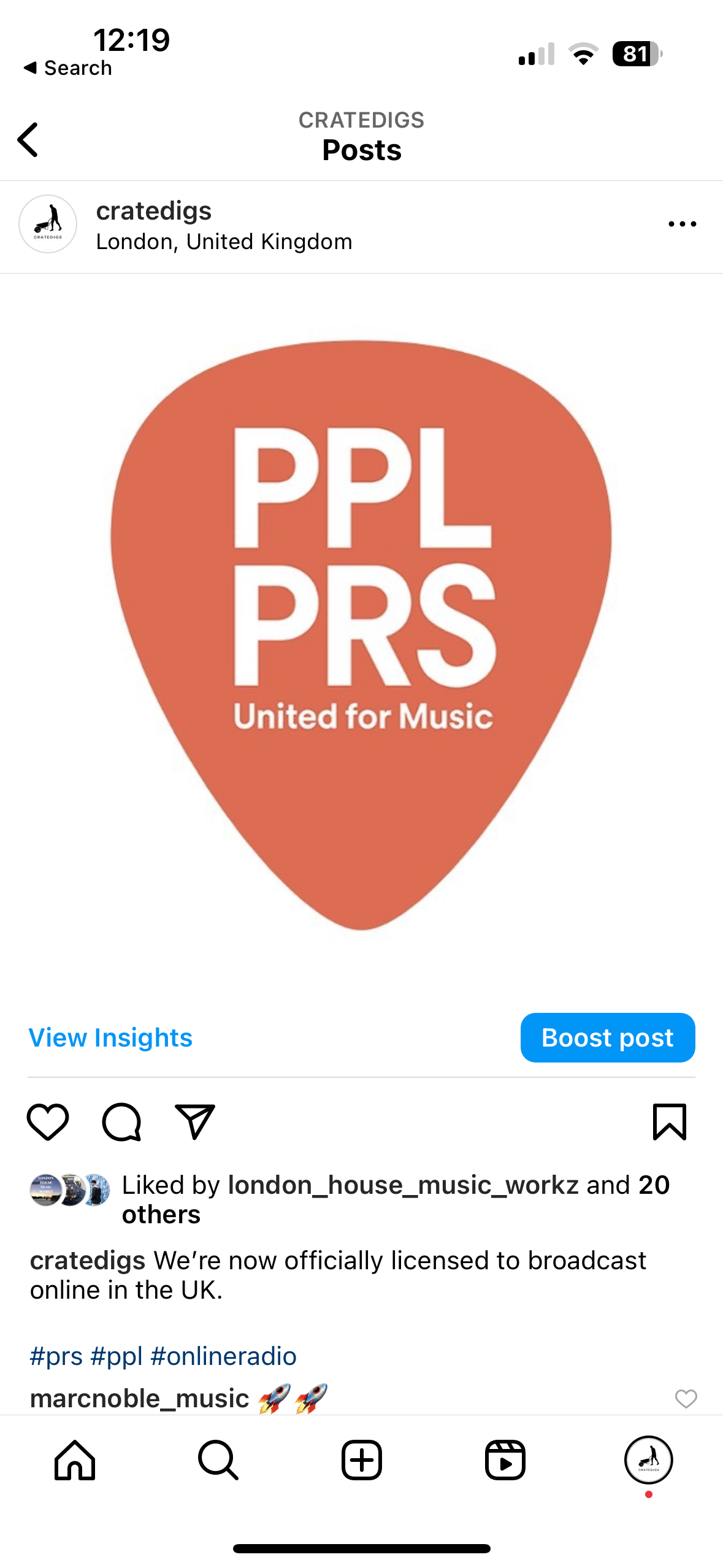This screenshot has width=723, height=1568.
Task: Share the post via paper plane icon
Action: (x=195, y=1122)
